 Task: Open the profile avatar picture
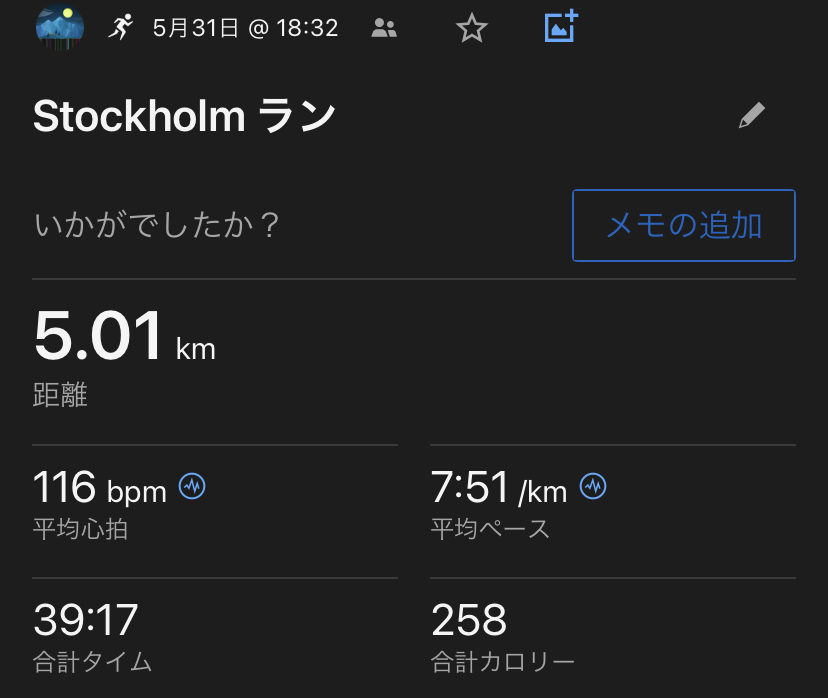[59, 27]
